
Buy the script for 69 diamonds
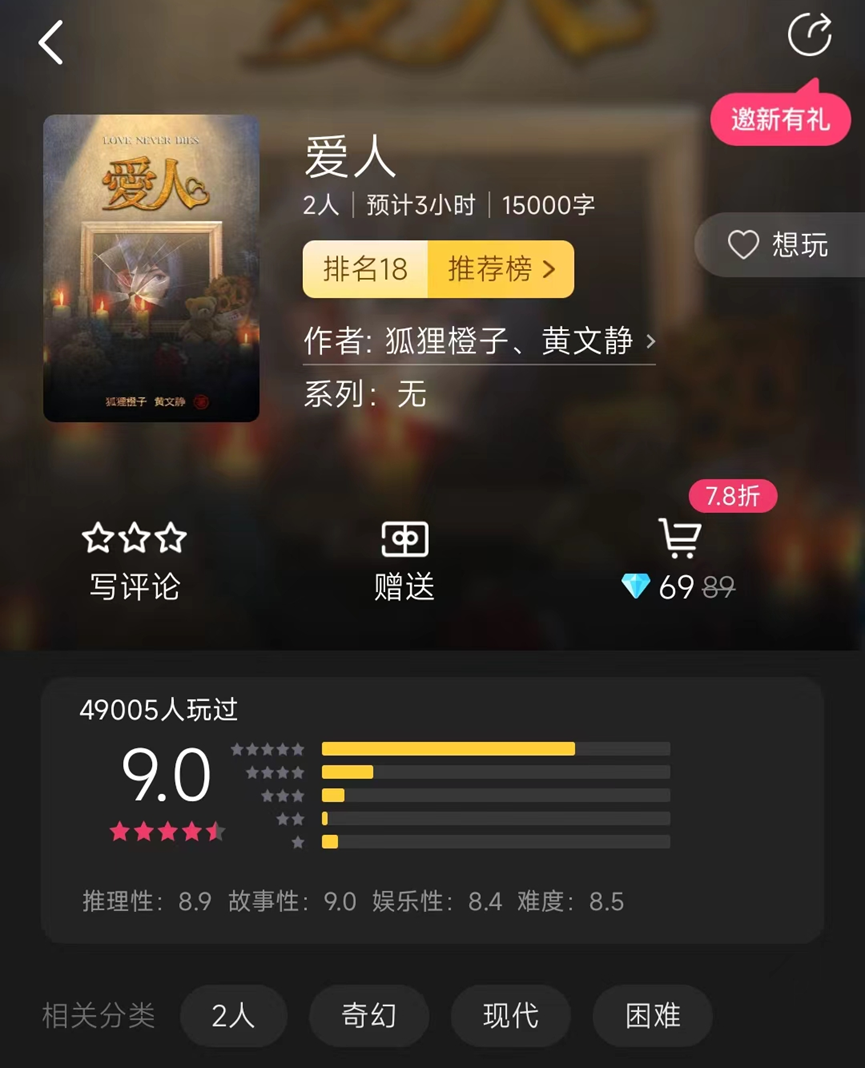[679, 562]
